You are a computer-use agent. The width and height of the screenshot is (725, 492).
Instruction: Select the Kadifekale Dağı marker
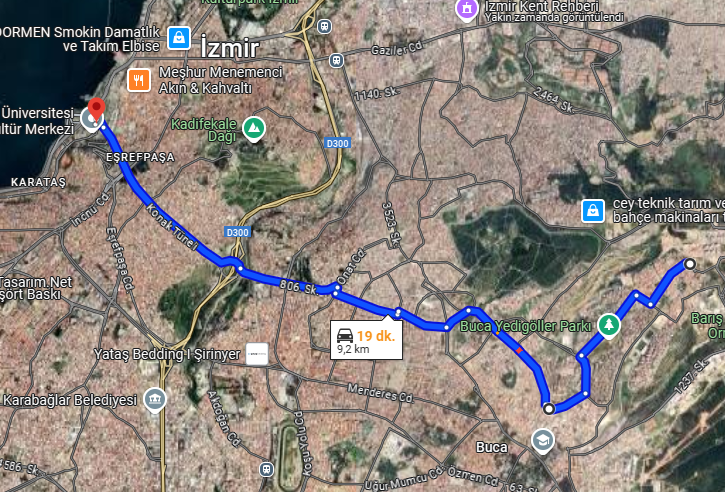coord(254,128)
